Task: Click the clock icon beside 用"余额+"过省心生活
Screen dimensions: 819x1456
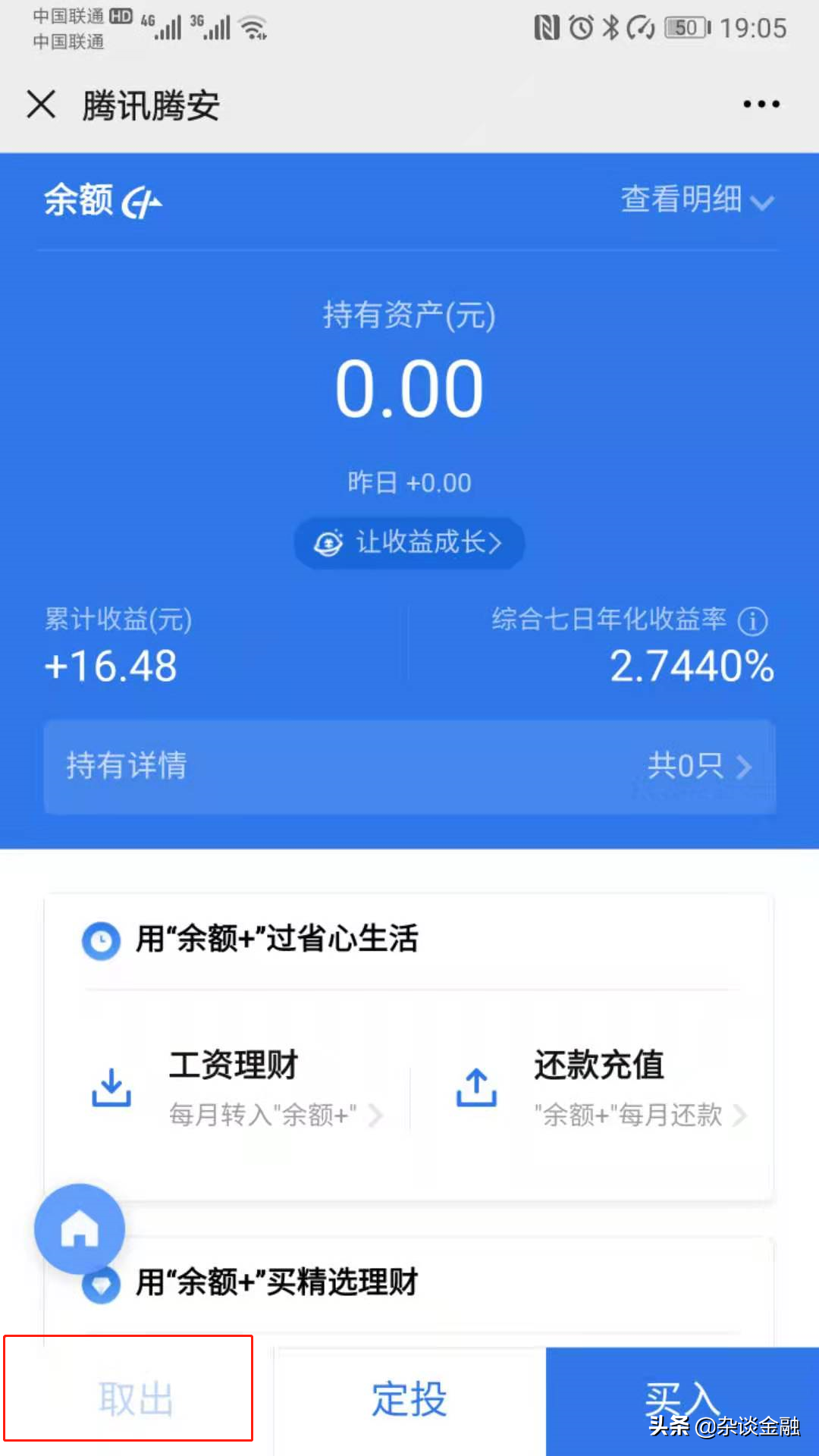Action: click(x=101, y=940)
